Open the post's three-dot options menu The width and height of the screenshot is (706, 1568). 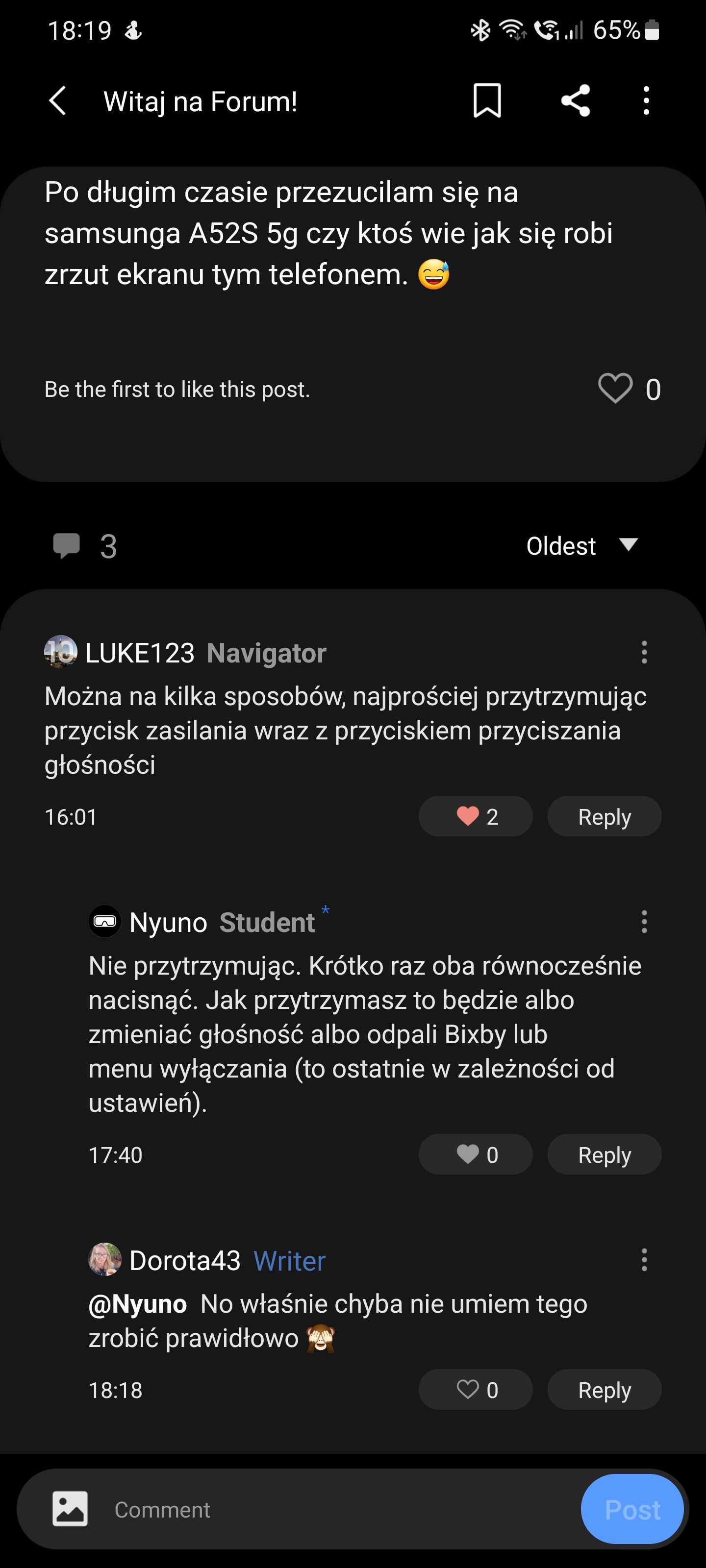coord(646,100)
